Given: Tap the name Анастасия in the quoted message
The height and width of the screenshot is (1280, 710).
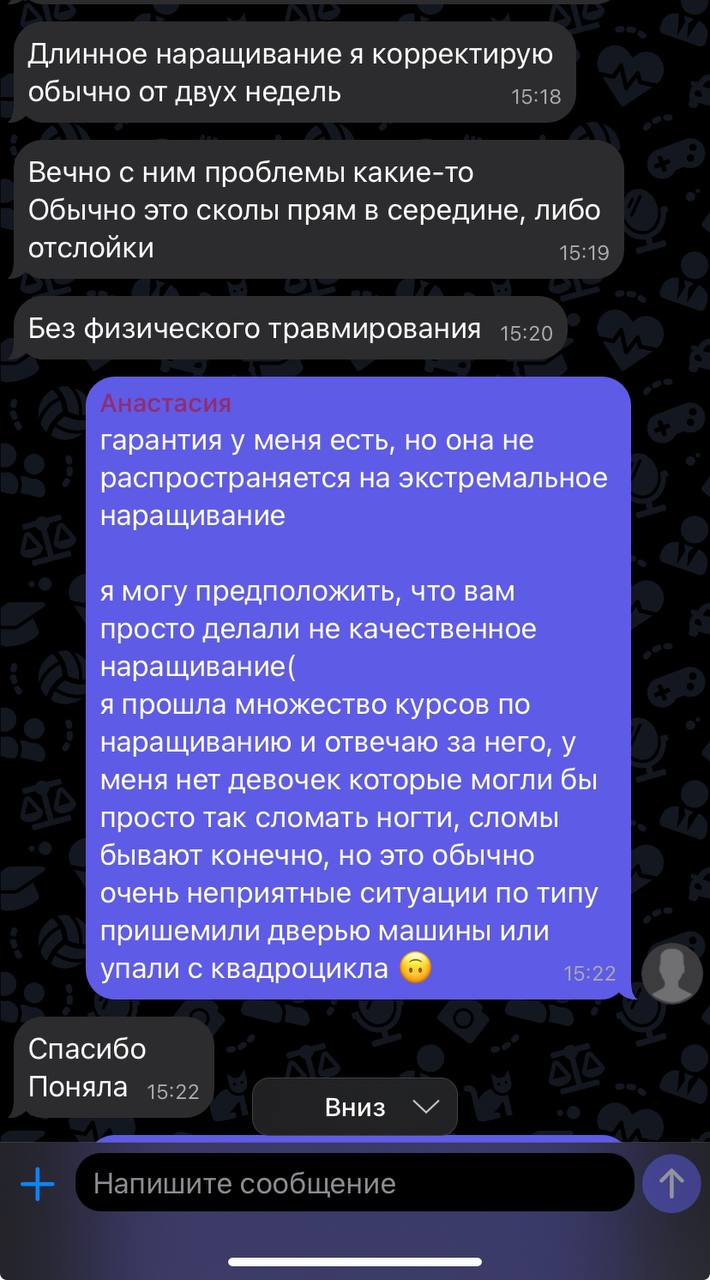Looking at the screenshot, I should (166, 403).
